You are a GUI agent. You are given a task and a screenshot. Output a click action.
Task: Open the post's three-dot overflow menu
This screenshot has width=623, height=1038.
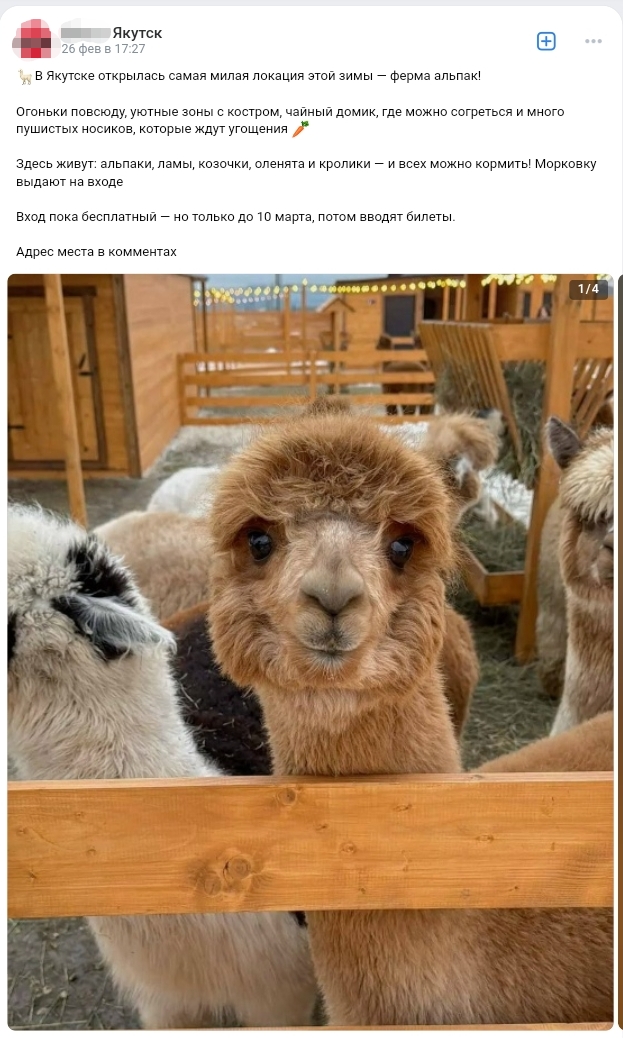(593, 41)
